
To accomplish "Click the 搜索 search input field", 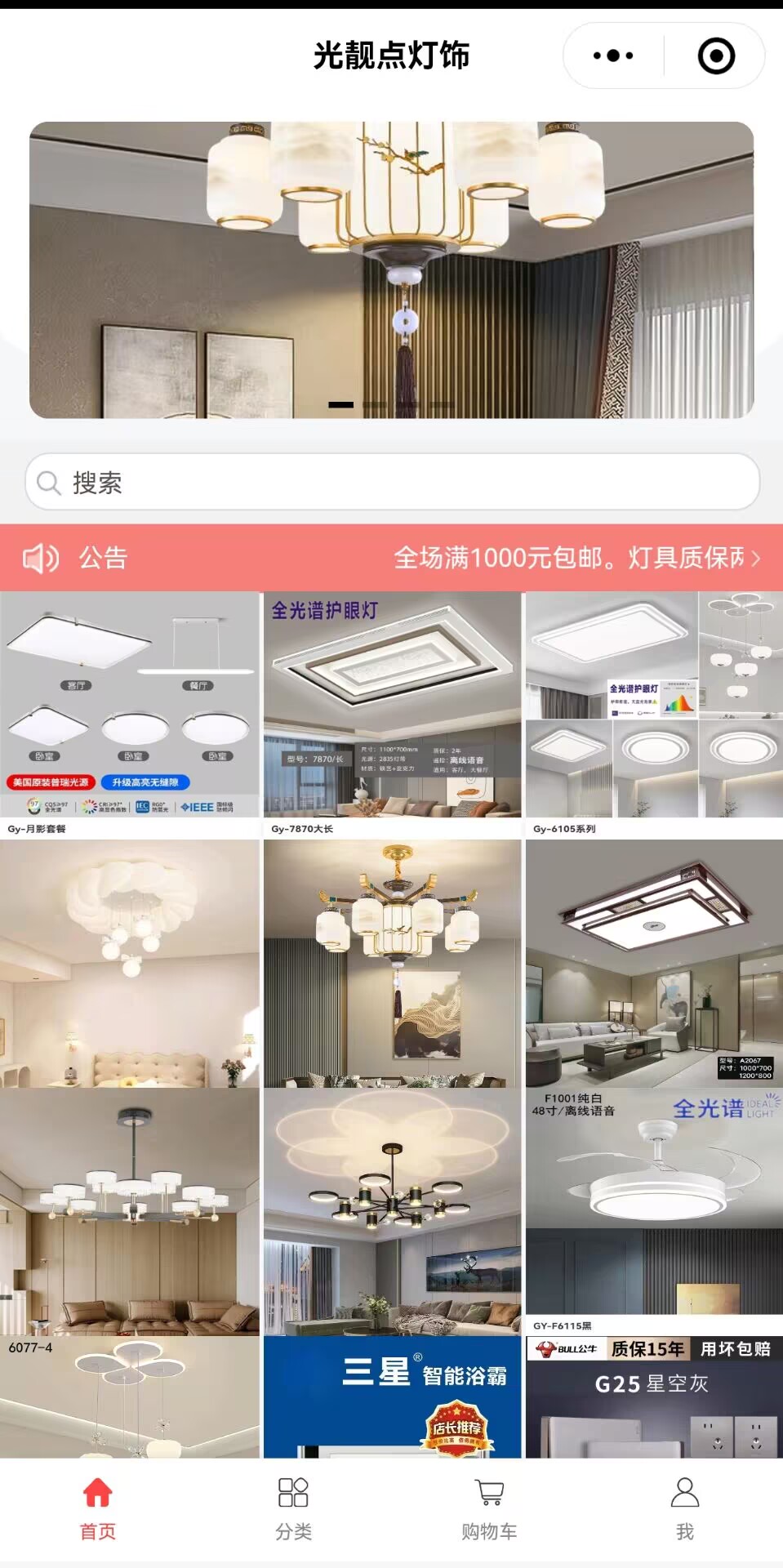I will click(x=392, y=483).
